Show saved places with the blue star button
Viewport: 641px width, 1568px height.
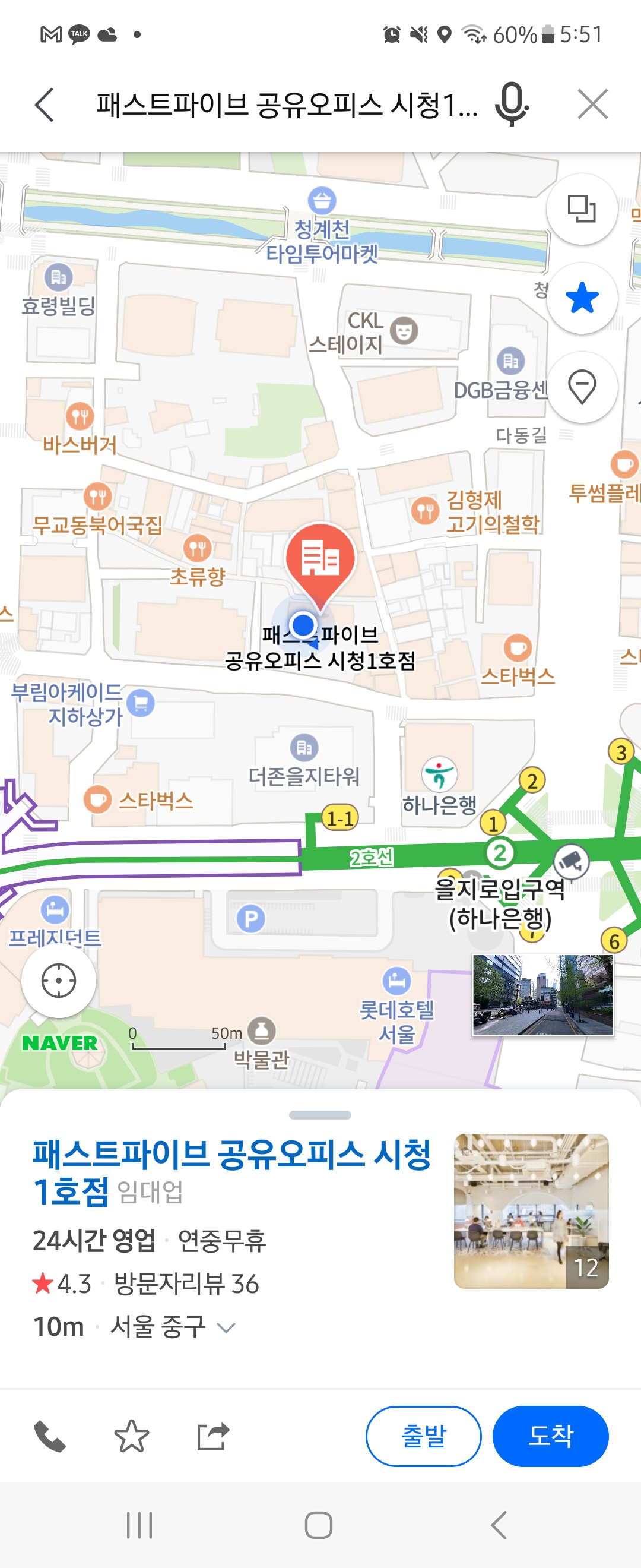pyautogui.click(x=582, y=298)
